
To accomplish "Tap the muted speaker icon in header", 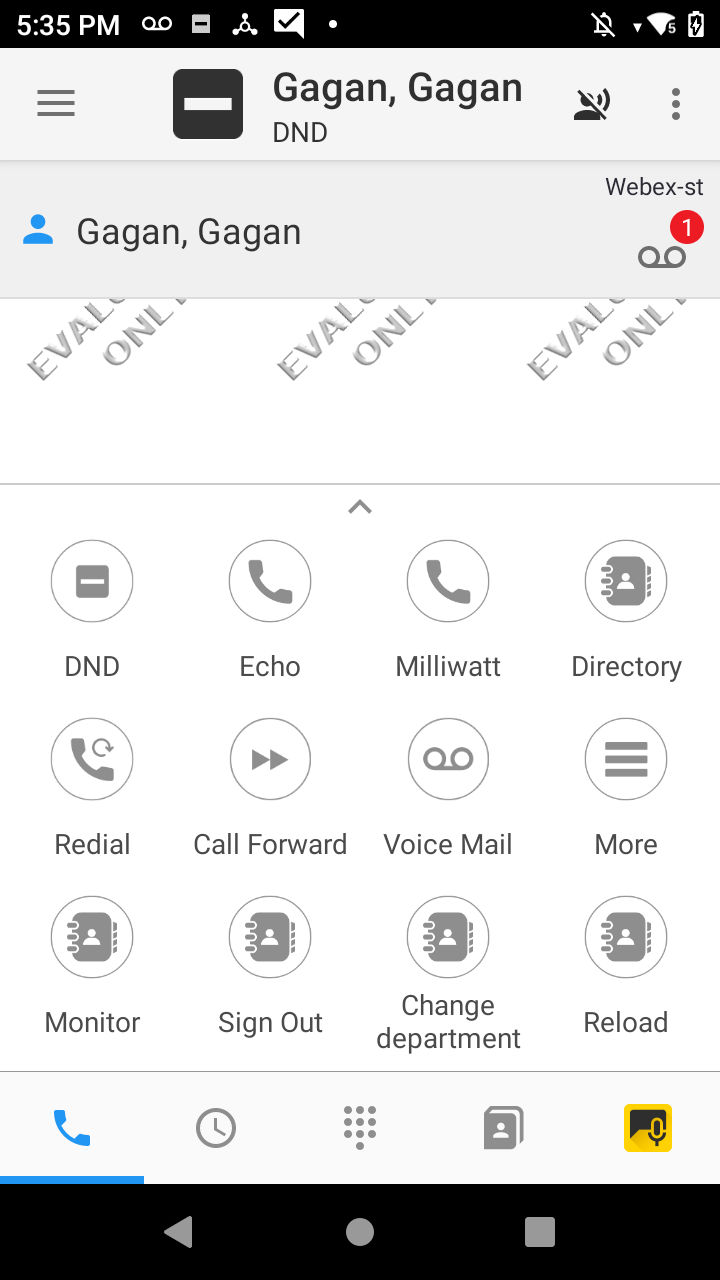I will point(592,104).
